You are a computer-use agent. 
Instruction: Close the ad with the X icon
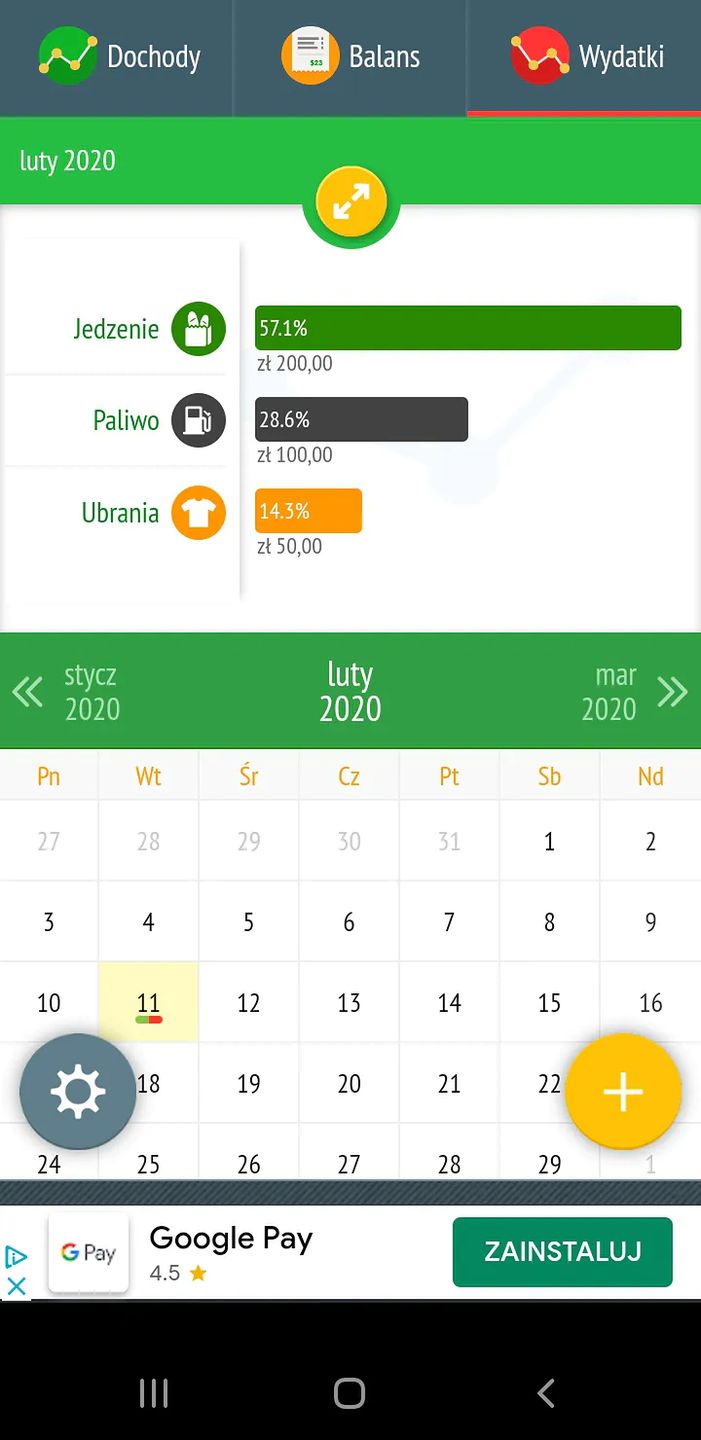coord(16,1286)
